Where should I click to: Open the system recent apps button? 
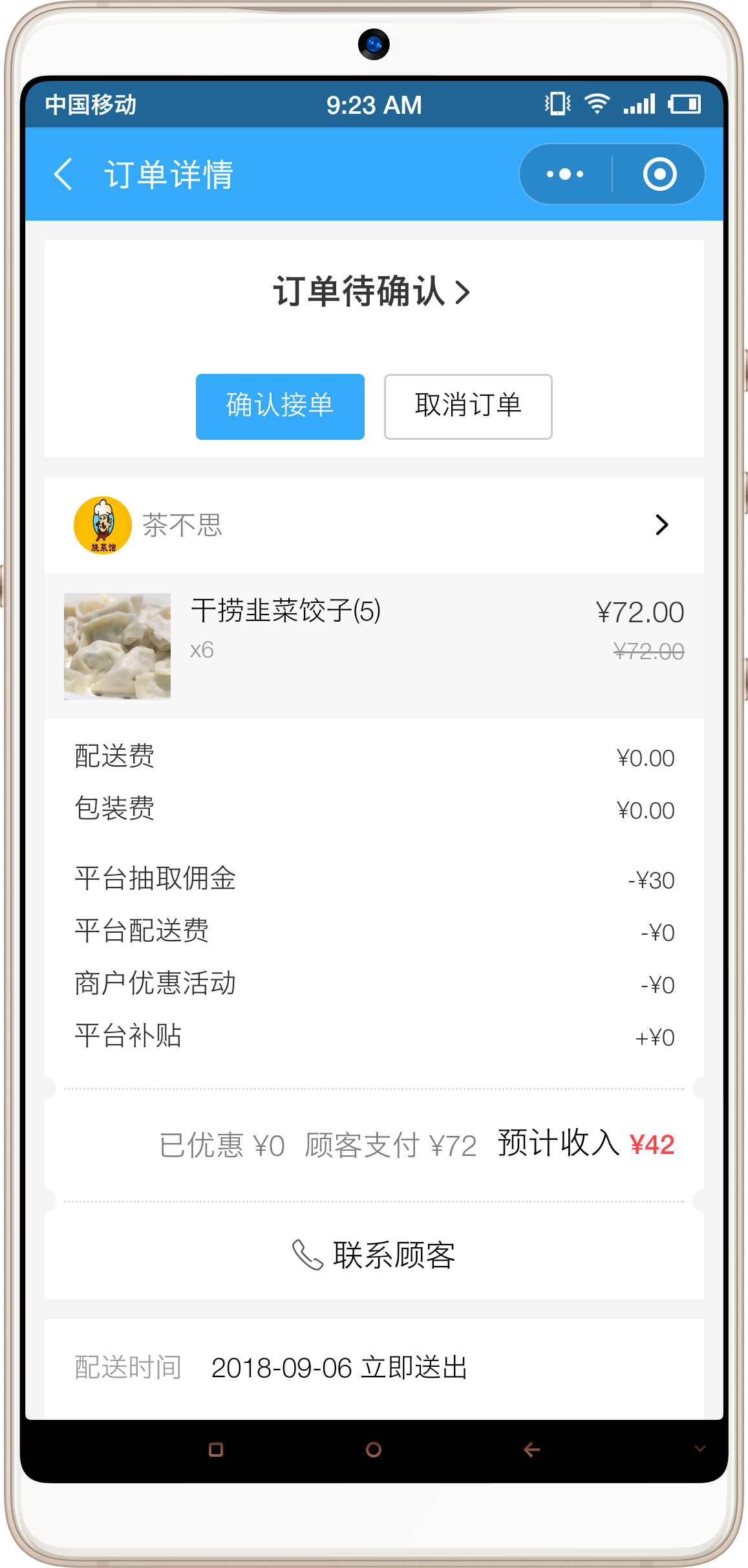[x=216, y=1450]
